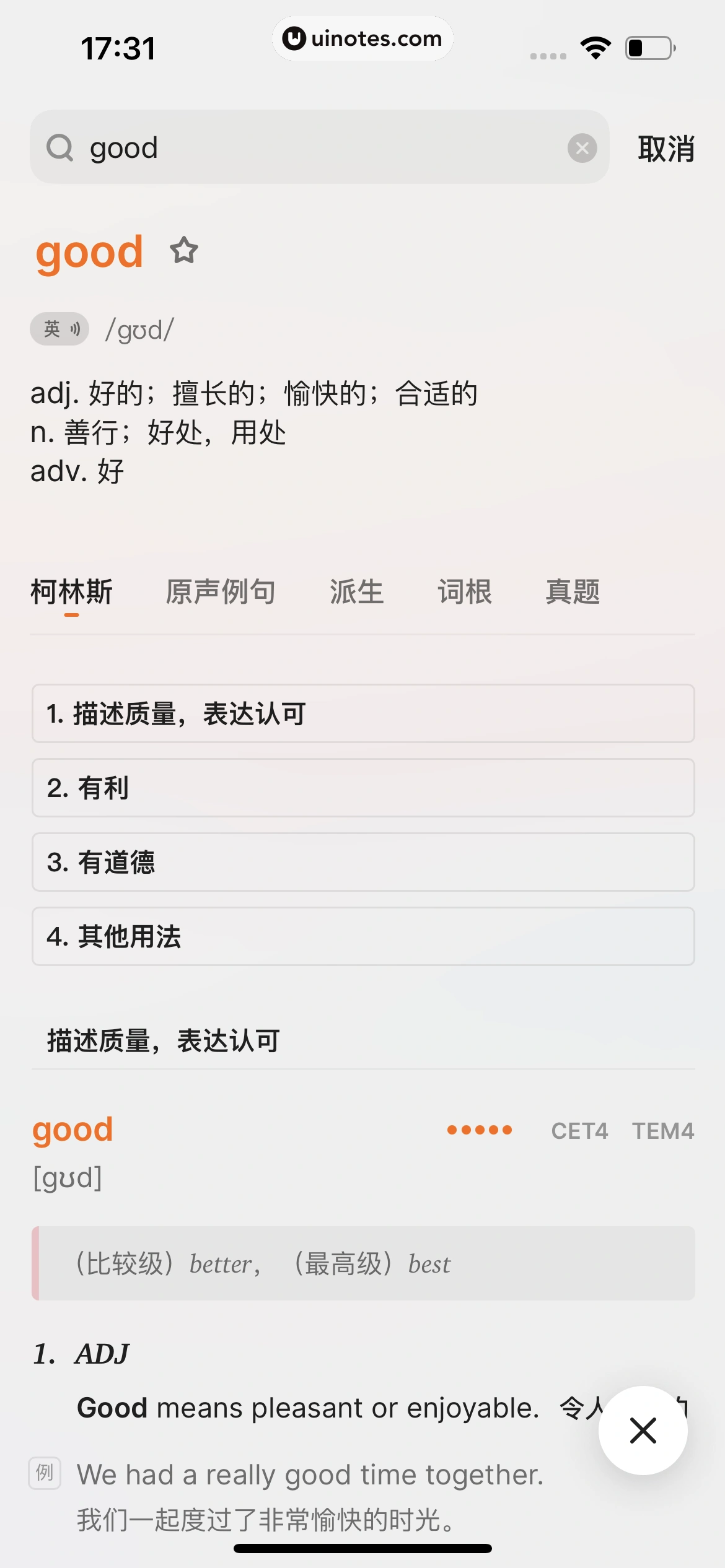Expand sense 4 '其他用法'
Screen dimensions: 725x1568
pyautogui.click(x=362, y=936)
